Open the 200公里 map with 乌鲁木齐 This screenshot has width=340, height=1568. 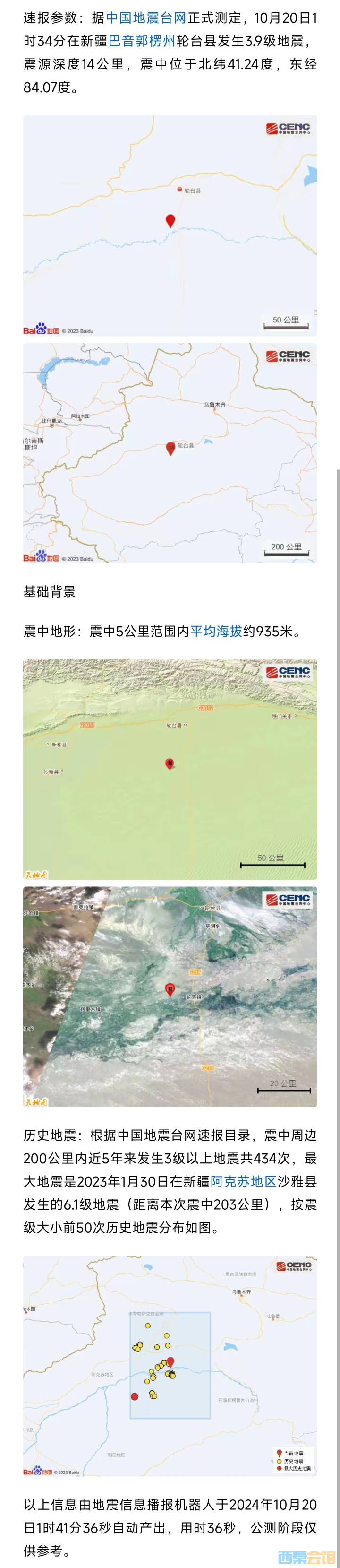pyautogui.click(x=170, y=453)
